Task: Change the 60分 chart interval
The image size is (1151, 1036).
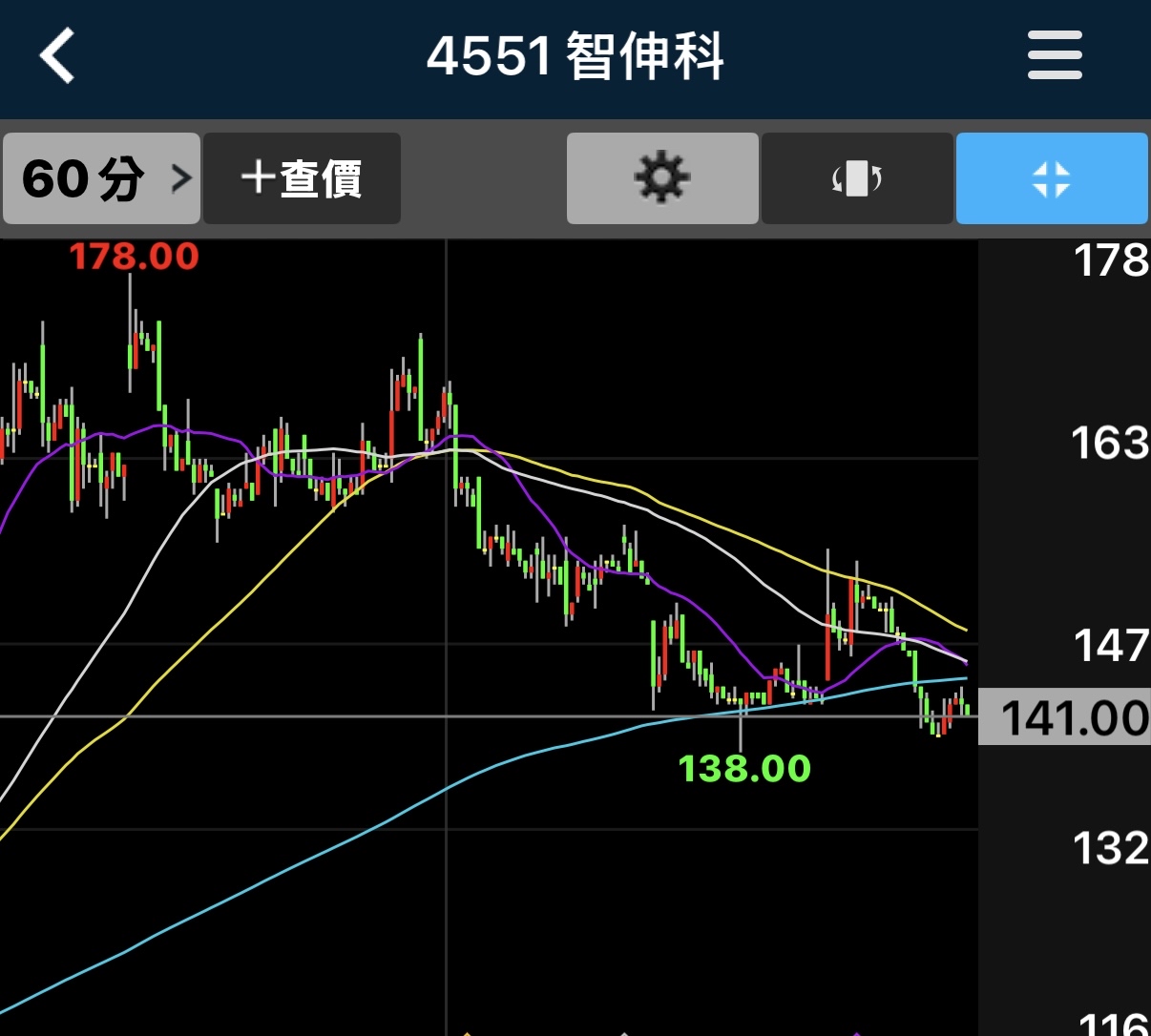Action: click(x=101, y=178)
